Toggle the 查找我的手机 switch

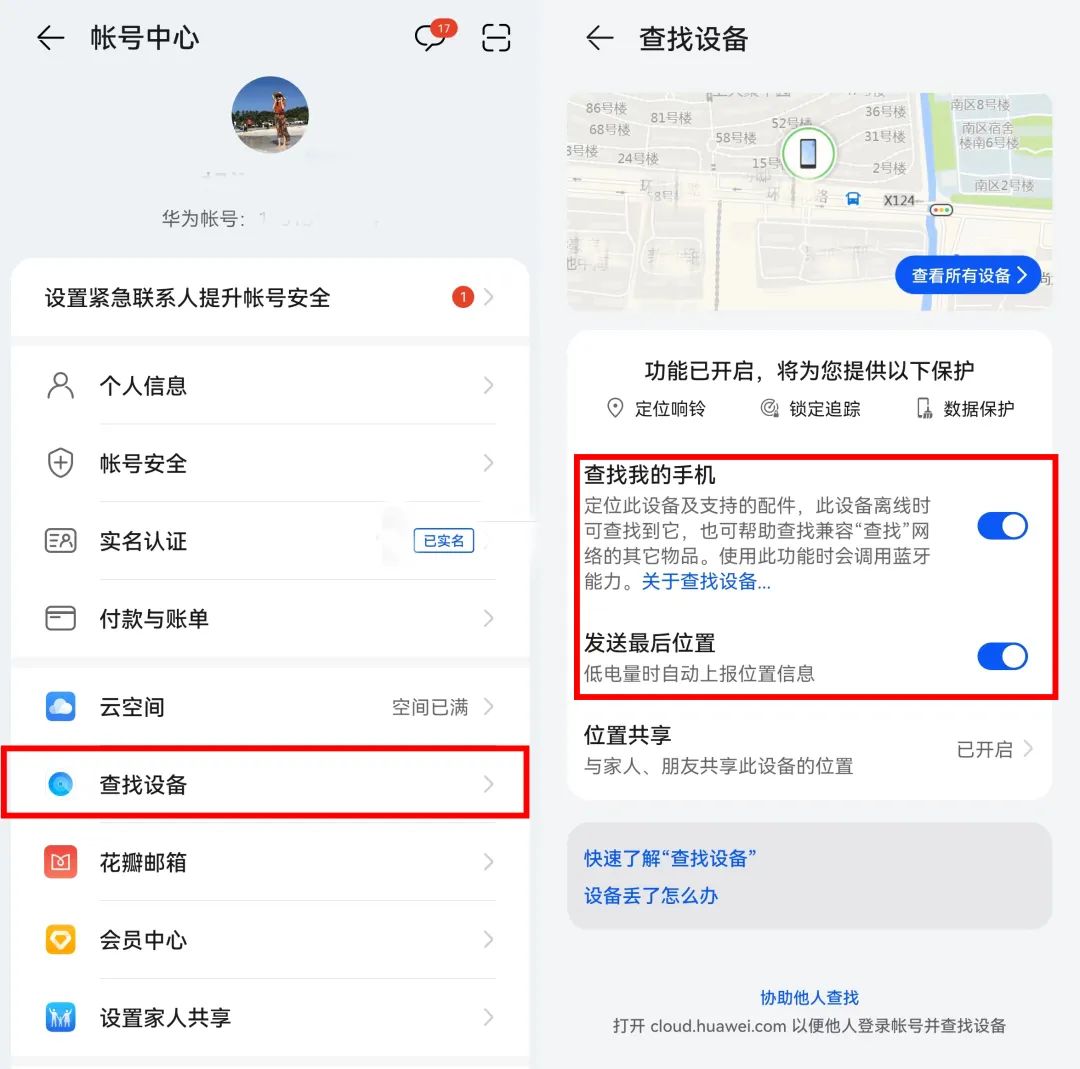1002,526
